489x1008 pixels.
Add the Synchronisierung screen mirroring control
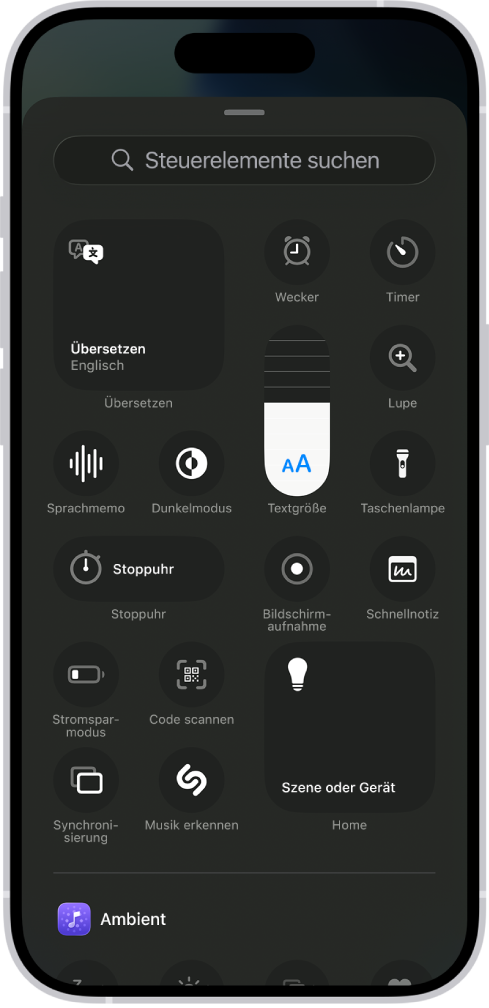pyautogui.click(x=86, y=780)
